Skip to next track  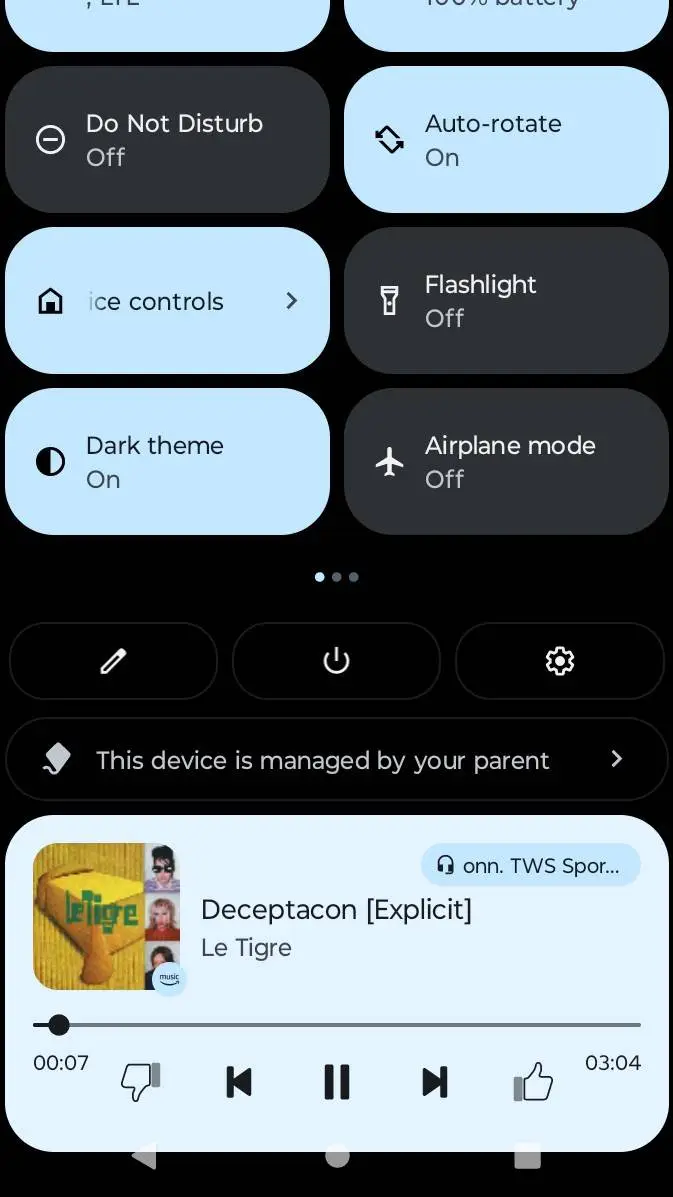point(435,1082)
